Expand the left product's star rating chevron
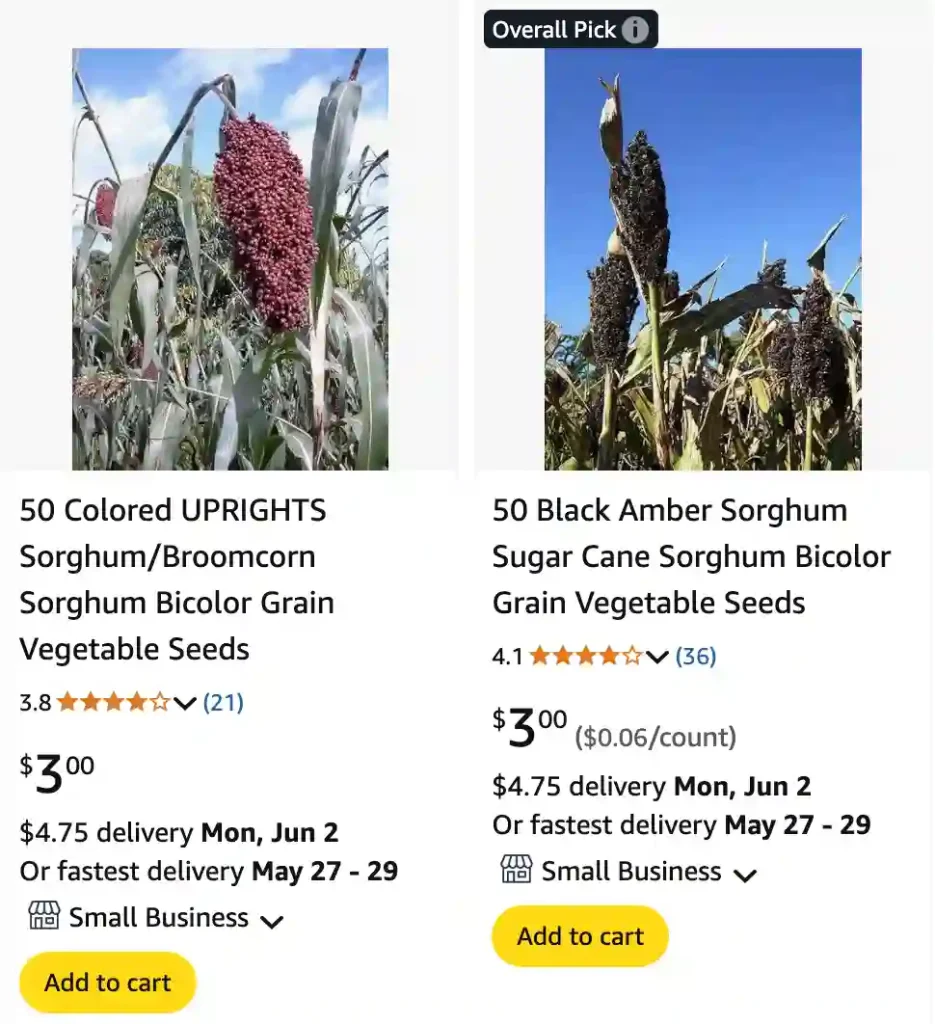 [184, 703]
